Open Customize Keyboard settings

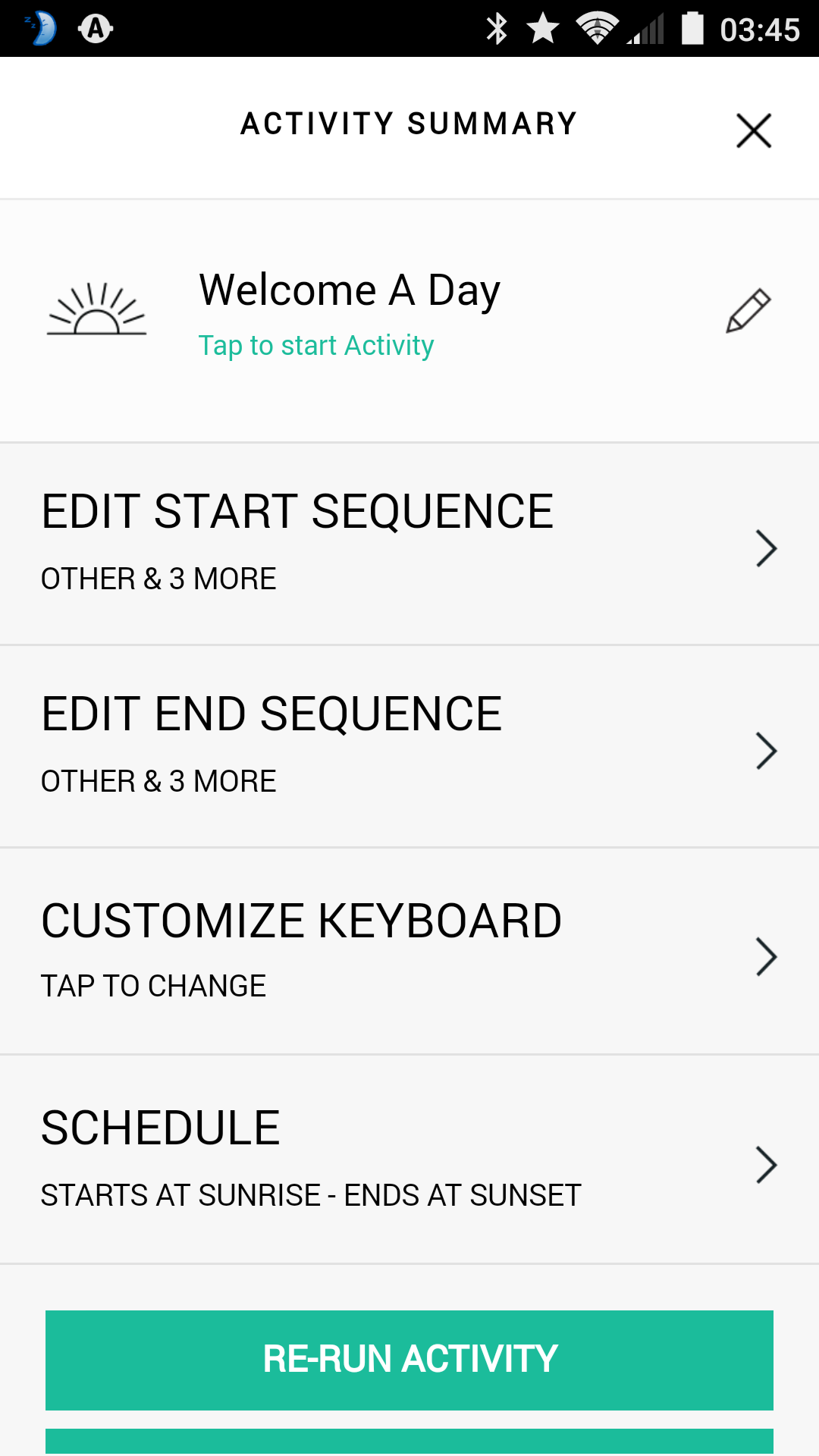[409, 952]
